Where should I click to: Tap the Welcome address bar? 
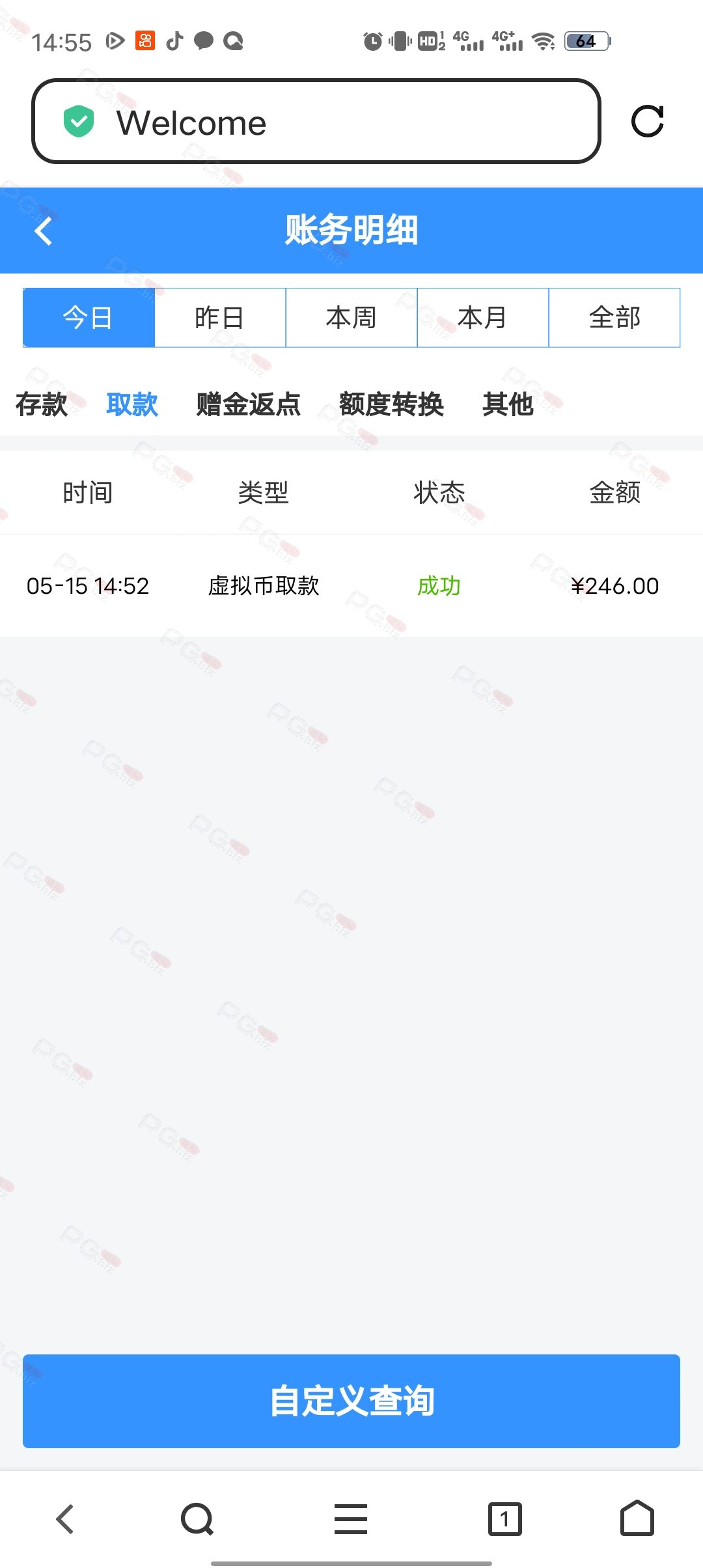[316, 121]
